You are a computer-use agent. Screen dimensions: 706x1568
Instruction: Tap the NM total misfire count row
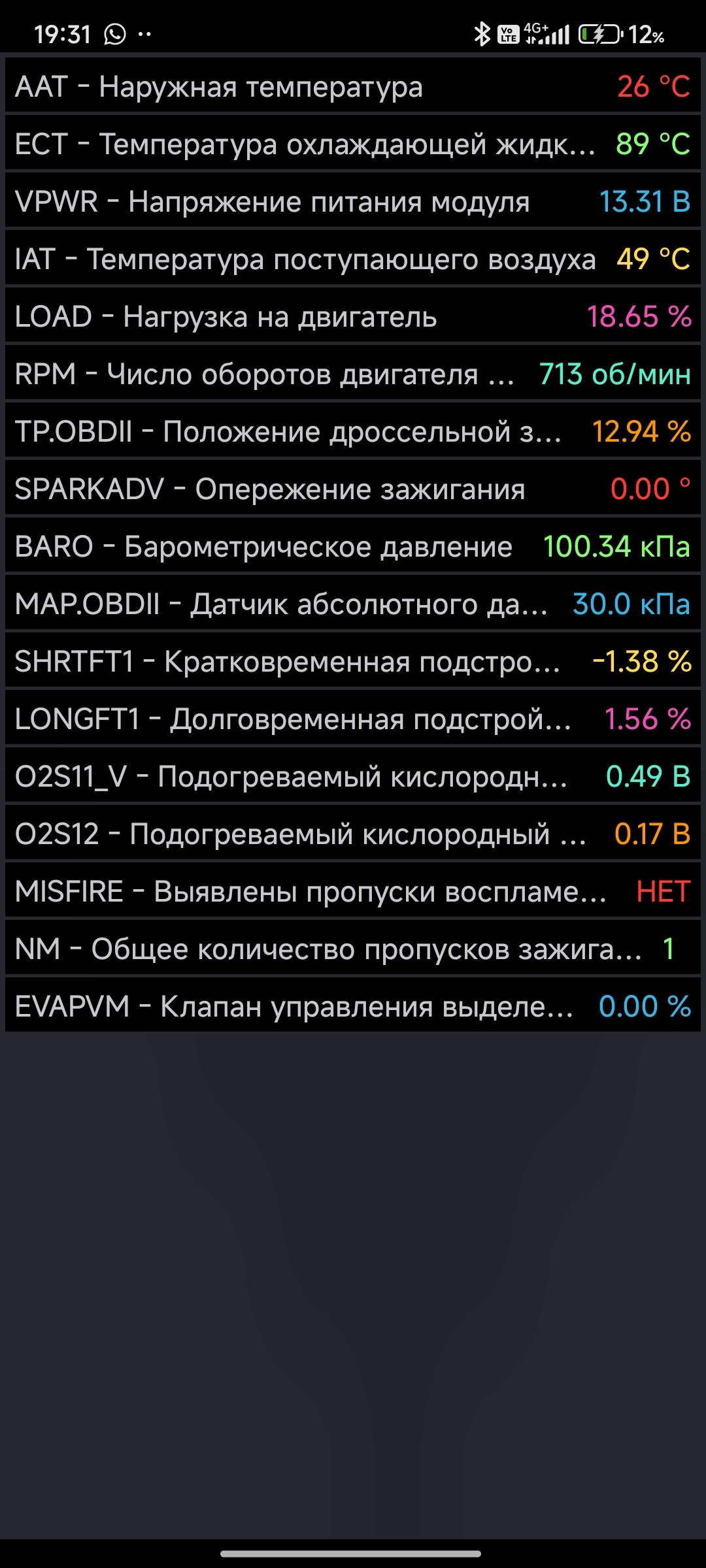click(x=353, y=949)
